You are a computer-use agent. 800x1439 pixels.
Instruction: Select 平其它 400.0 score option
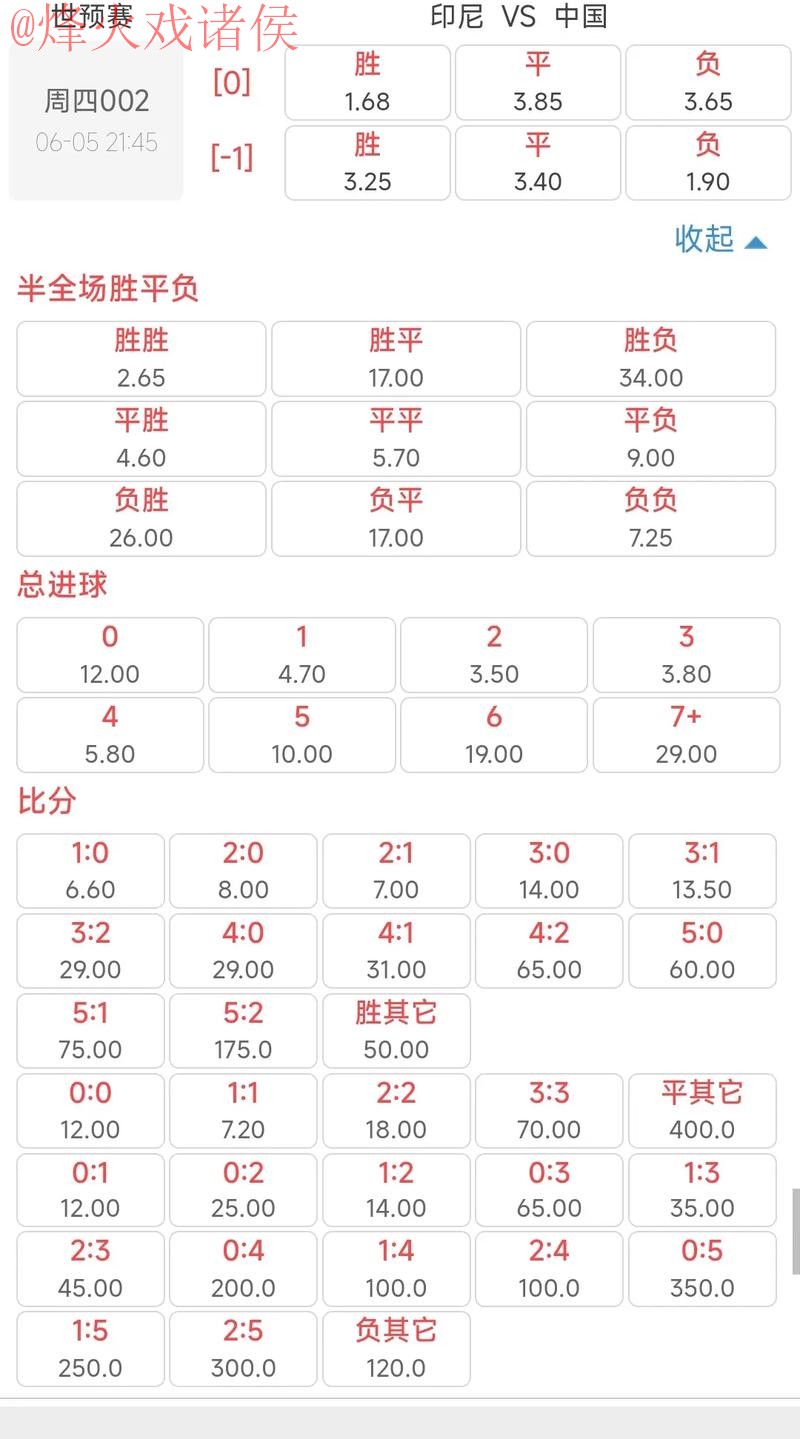(x=701, y=1111)
